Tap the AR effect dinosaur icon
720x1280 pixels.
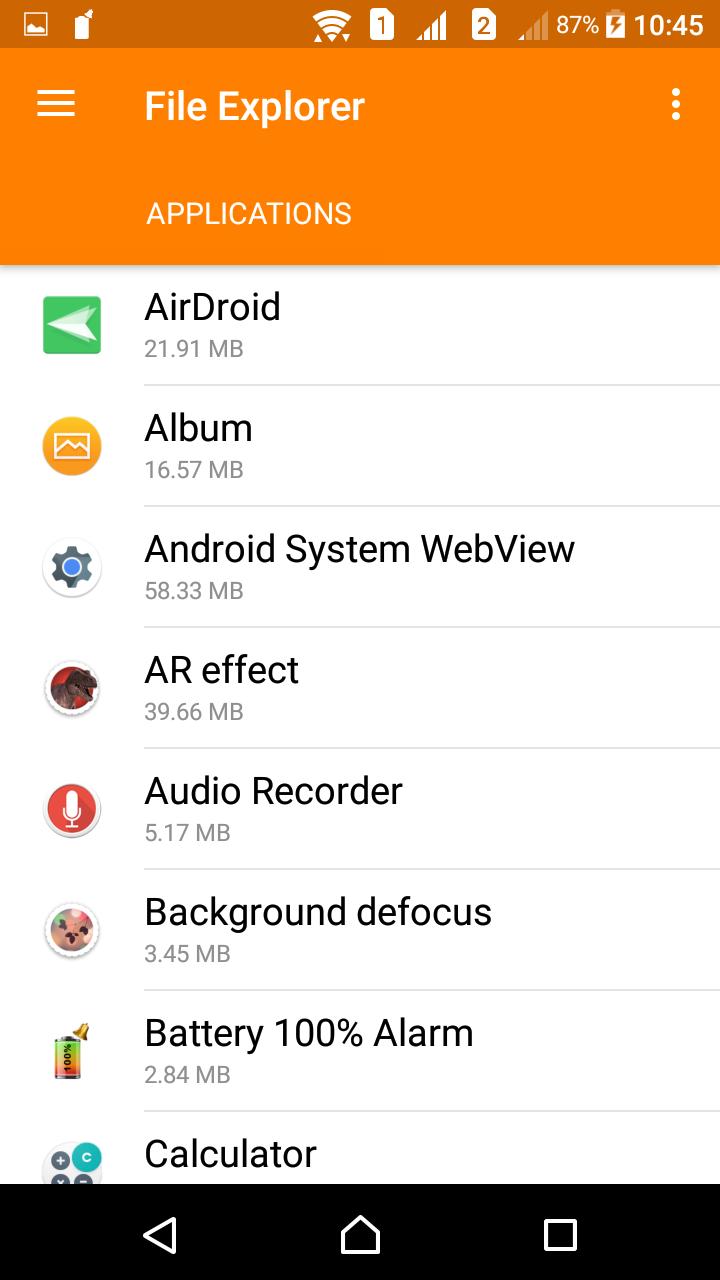click(71, 688)
